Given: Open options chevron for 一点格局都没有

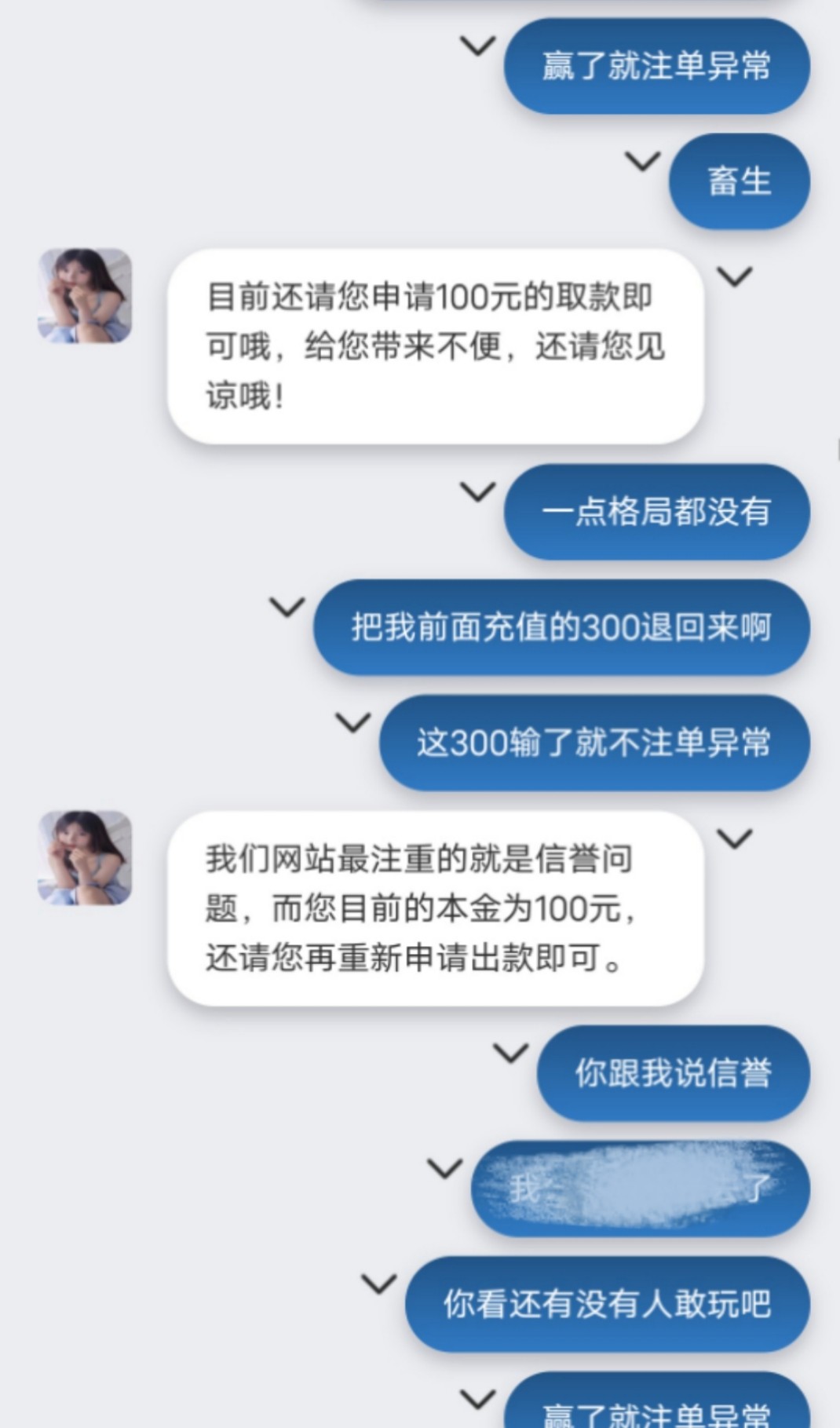Looking at the screenshot, I should pyautogui.click(x=477, y=492).
